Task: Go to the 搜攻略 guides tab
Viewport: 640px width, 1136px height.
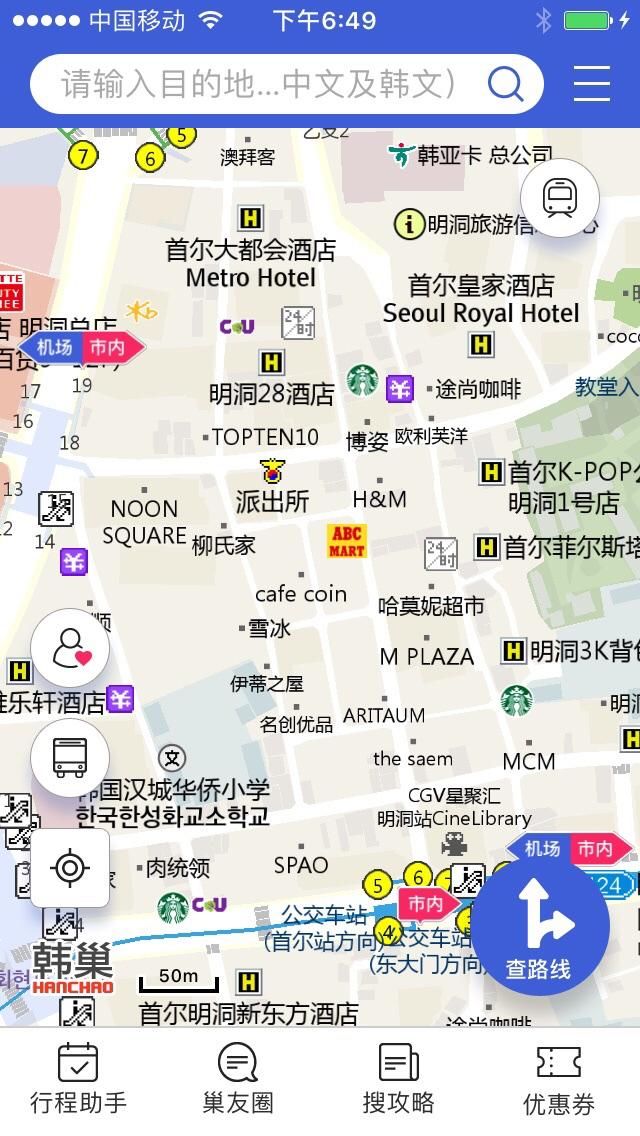Action: click(398, 1080)
